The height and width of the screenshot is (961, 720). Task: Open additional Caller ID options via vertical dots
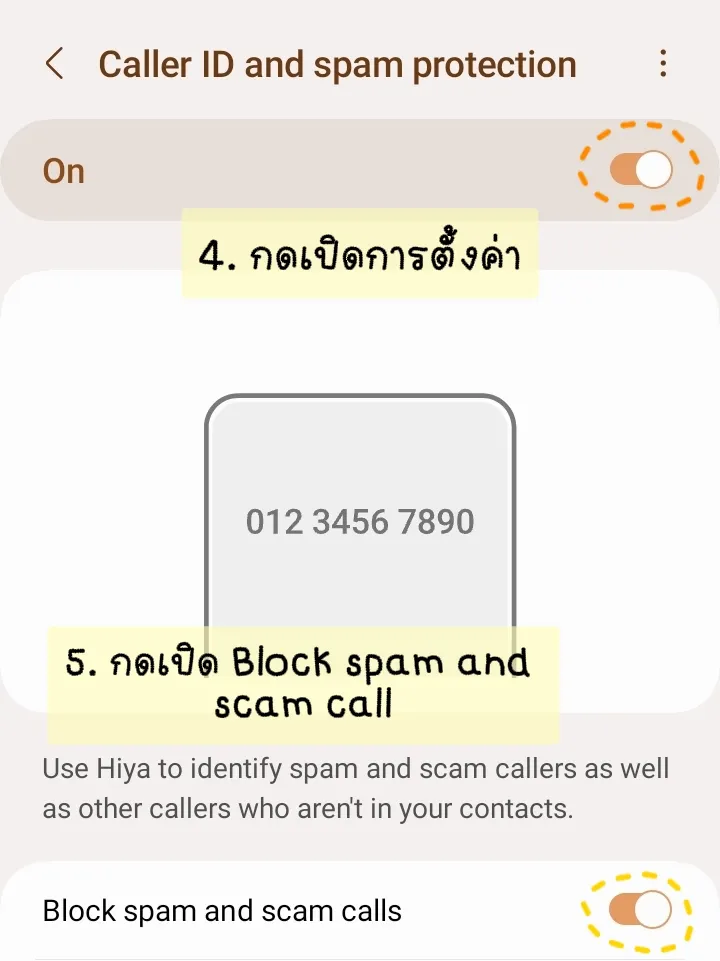point(663,63)
